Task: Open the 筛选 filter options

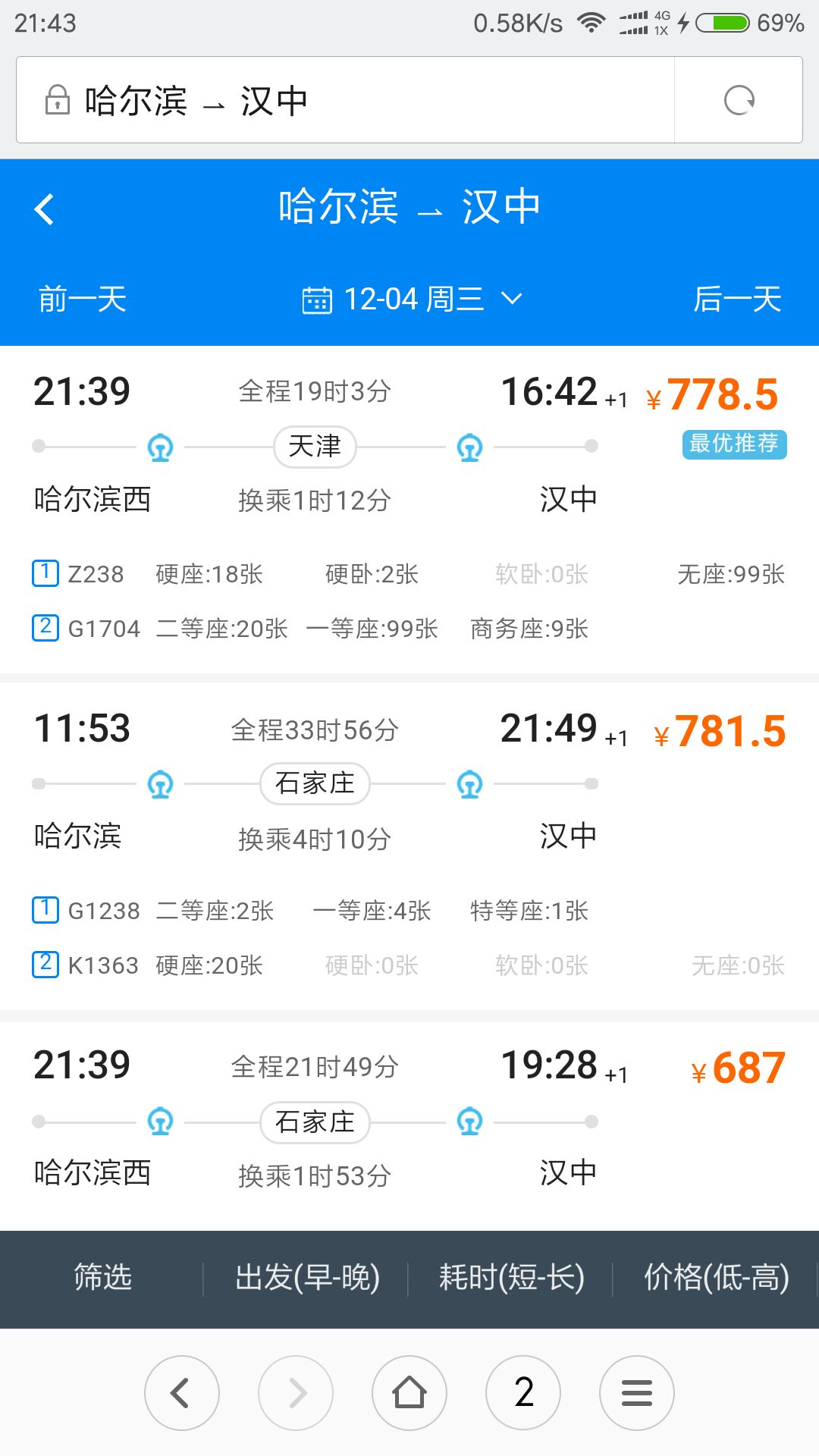Action: (x=102, y=1279)
